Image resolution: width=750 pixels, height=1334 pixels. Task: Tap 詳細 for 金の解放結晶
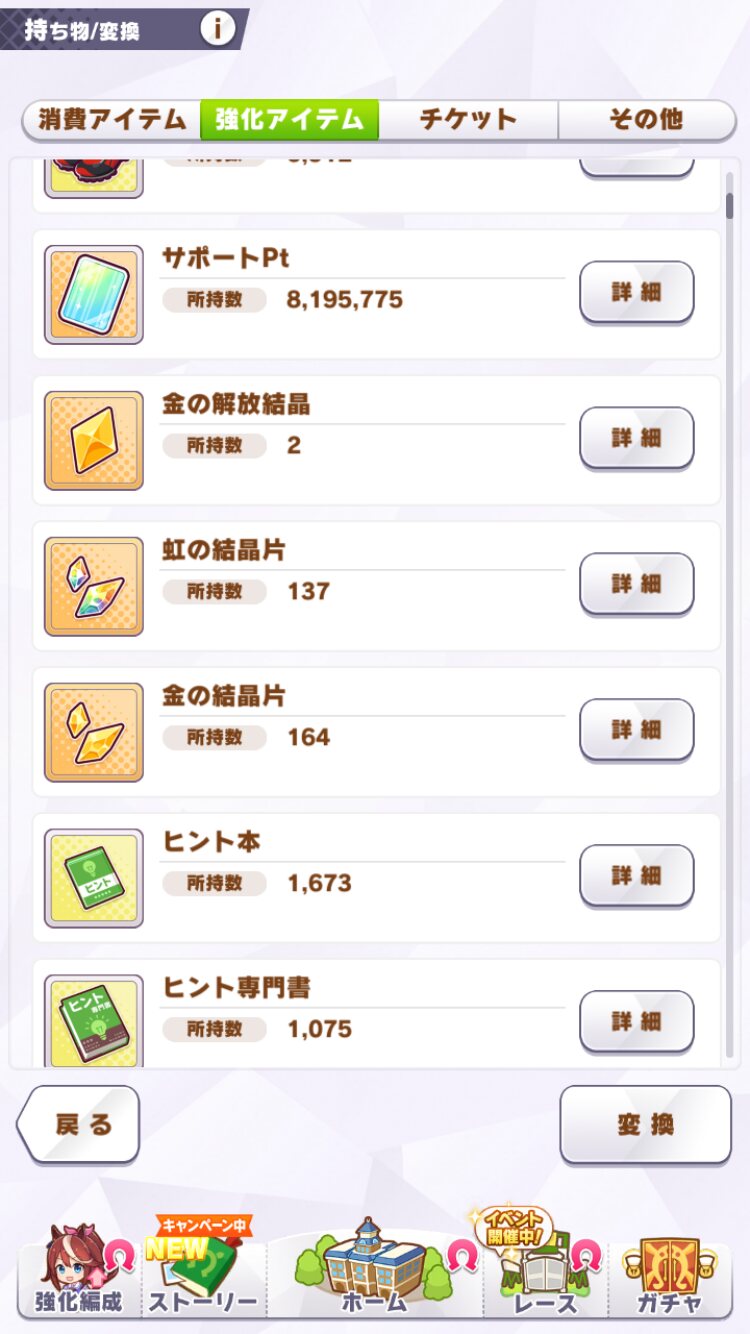pos(637,438)
